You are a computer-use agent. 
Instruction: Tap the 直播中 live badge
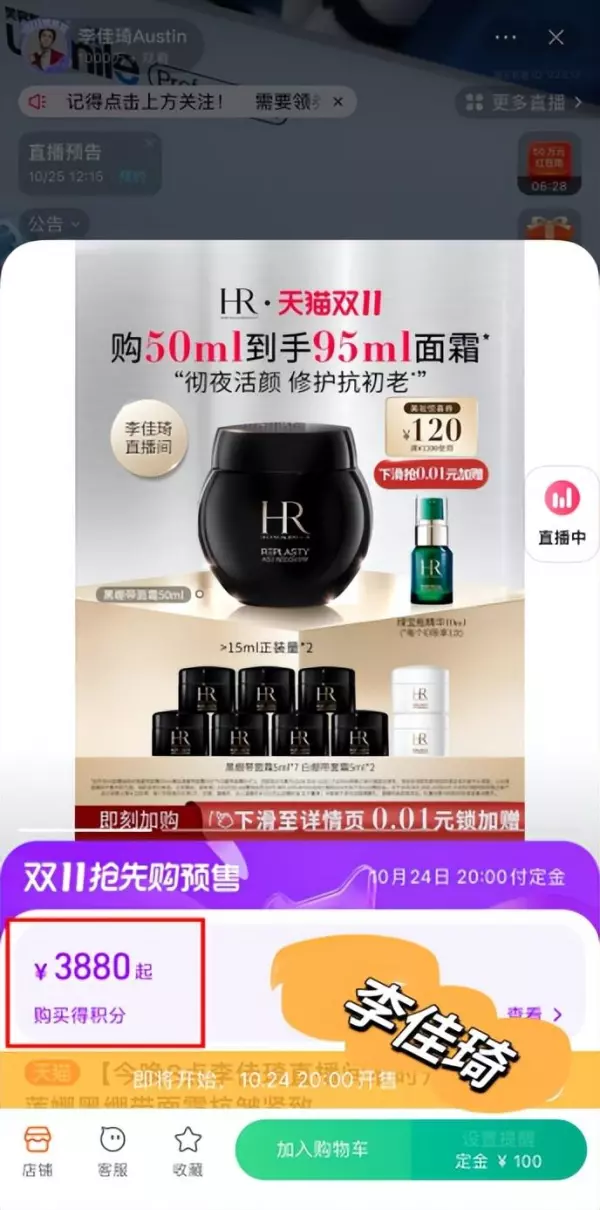[x=561, y=513]
